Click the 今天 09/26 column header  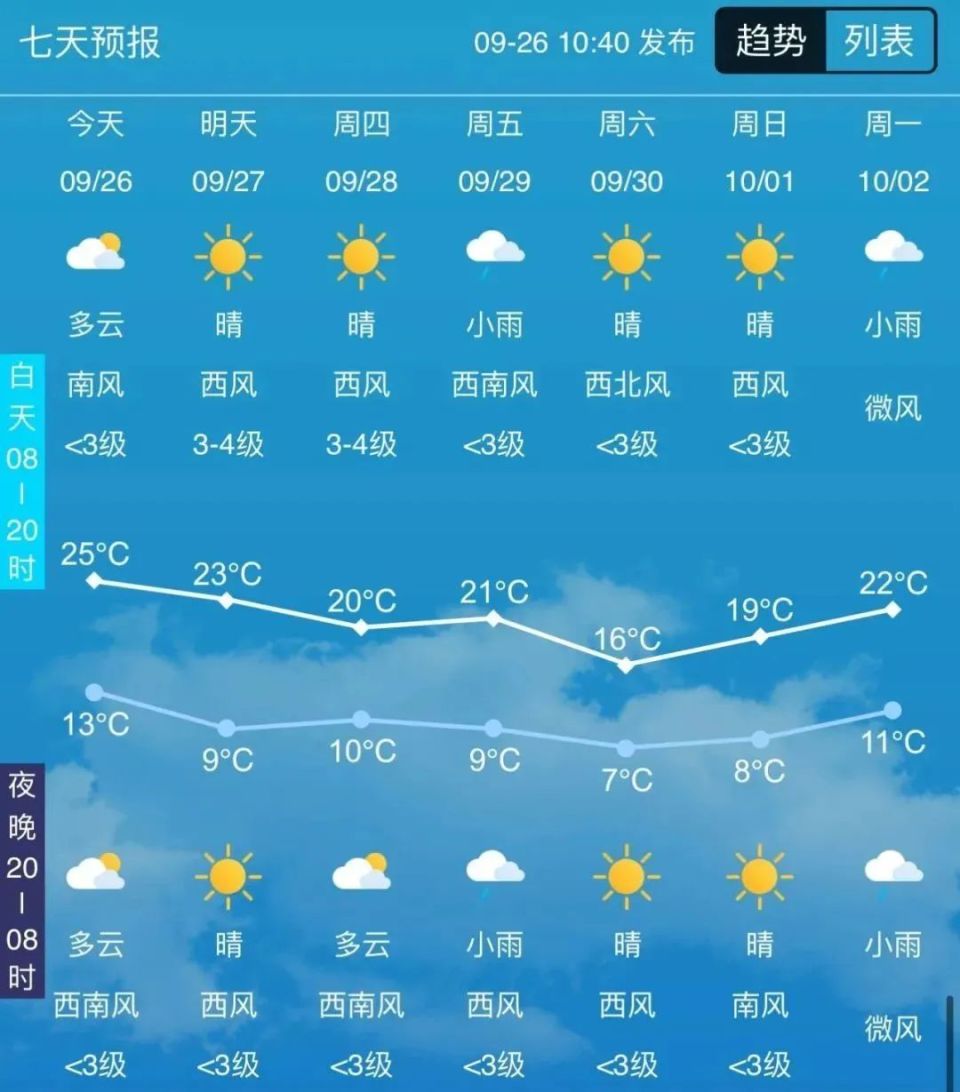click(x=97, y=150)
